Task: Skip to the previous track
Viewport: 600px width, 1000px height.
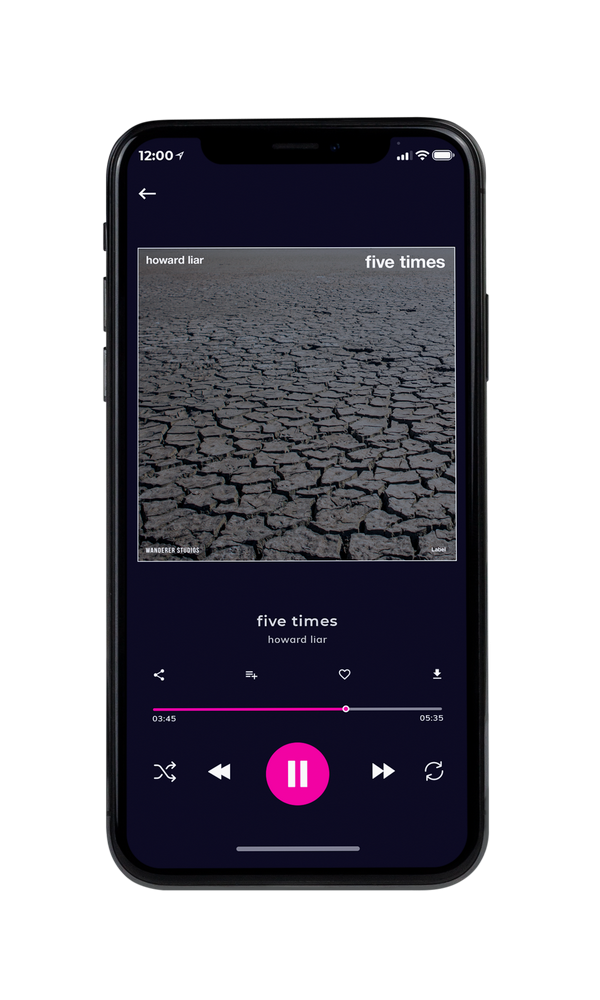Action: (219, 772)
